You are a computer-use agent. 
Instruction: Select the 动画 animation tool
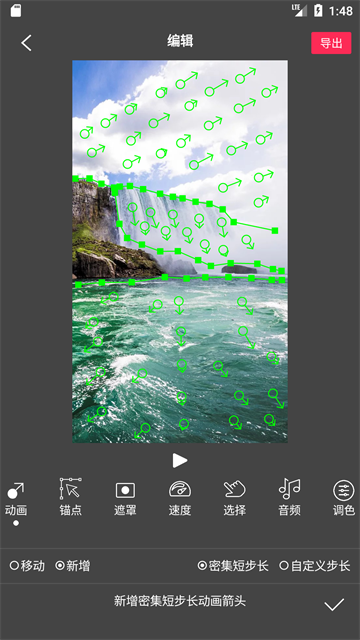(16, 499)
